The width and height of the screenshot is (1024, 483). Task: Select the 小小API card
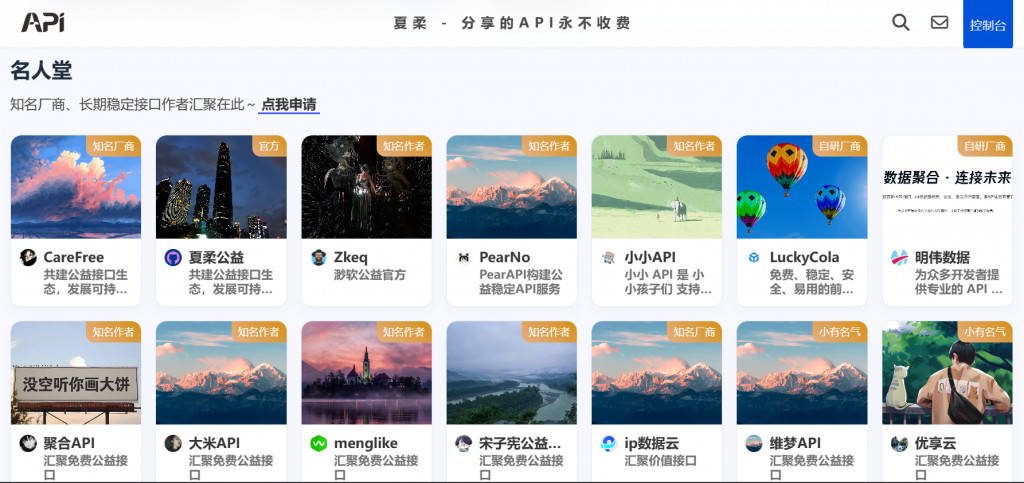click(x=656, y=220)
